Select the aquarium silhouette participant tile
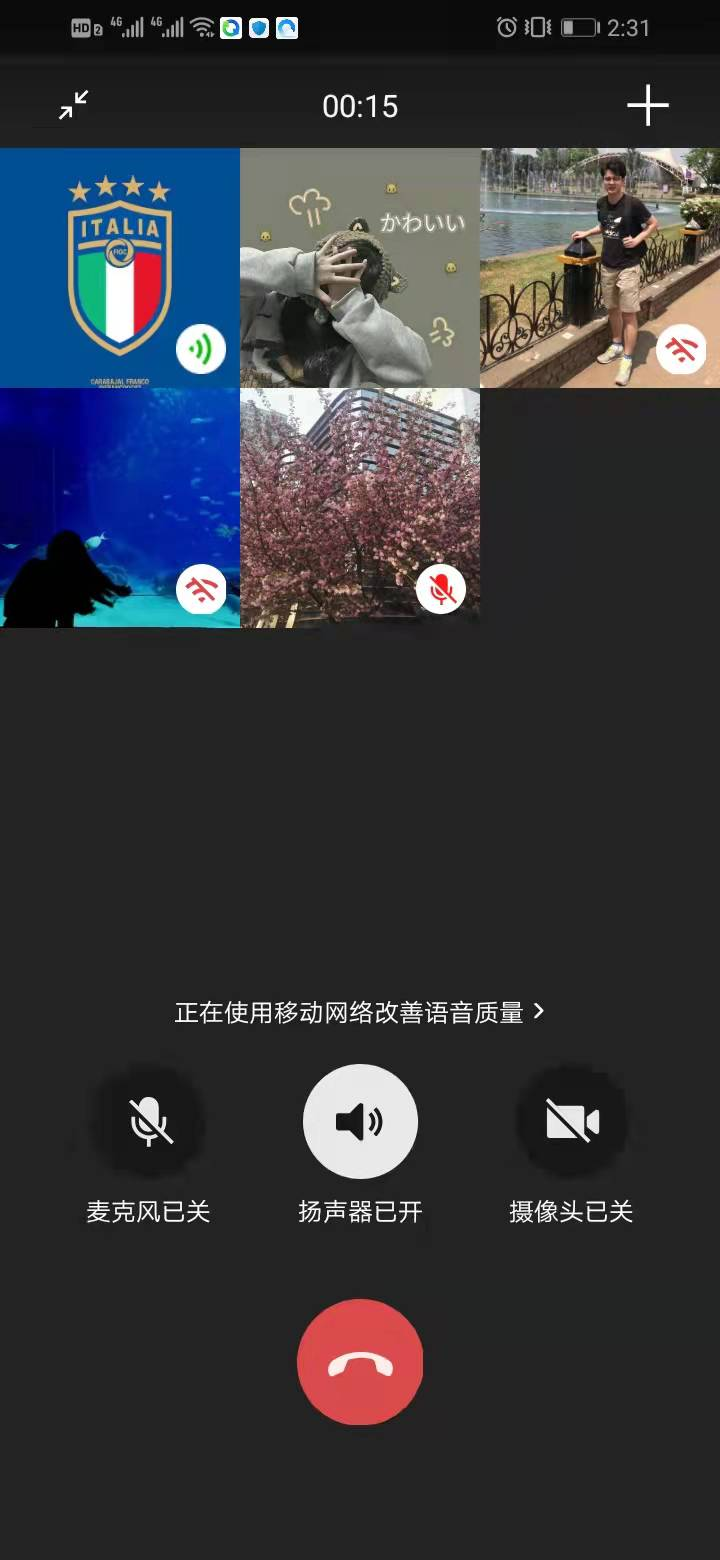This screenshot has width=720, height=1560. point(120,507)
